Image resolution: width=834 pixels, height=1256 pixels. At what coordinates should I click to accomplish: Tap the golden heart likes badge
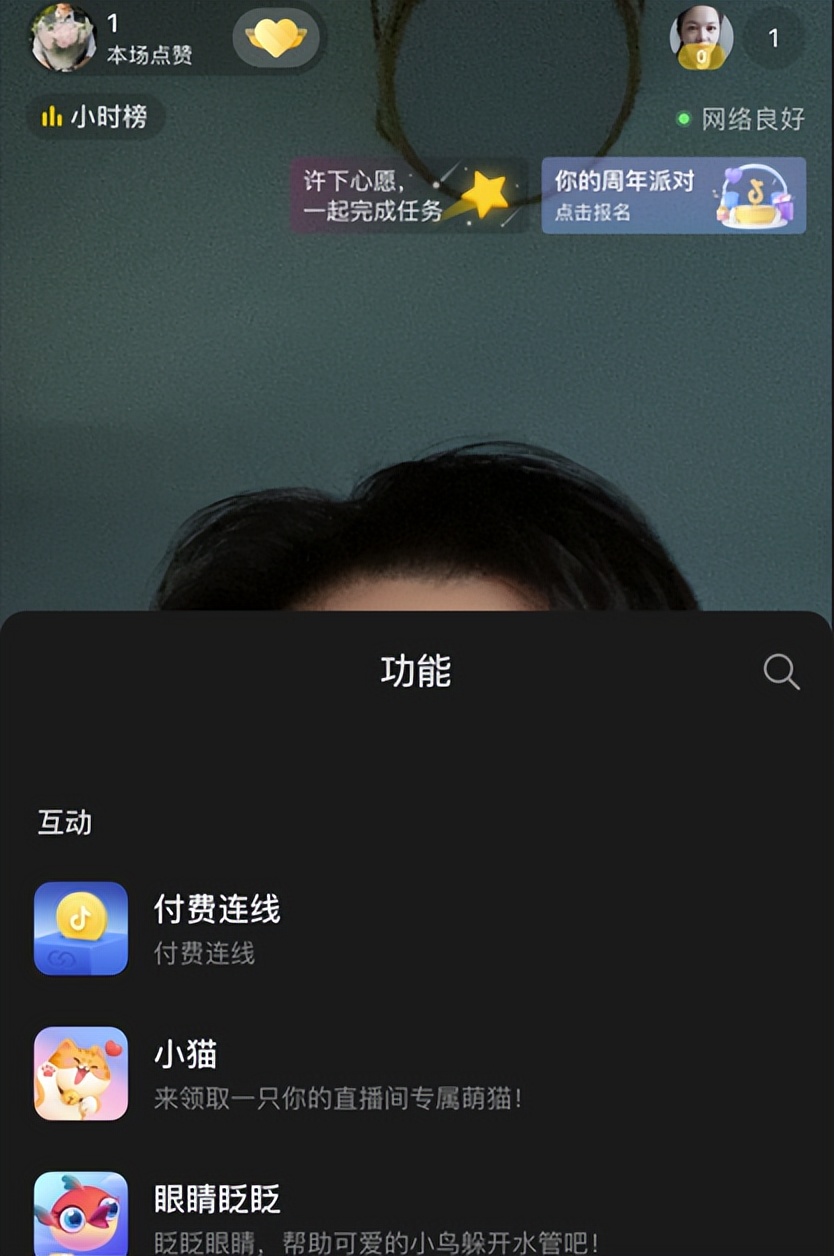coord(275,37)
